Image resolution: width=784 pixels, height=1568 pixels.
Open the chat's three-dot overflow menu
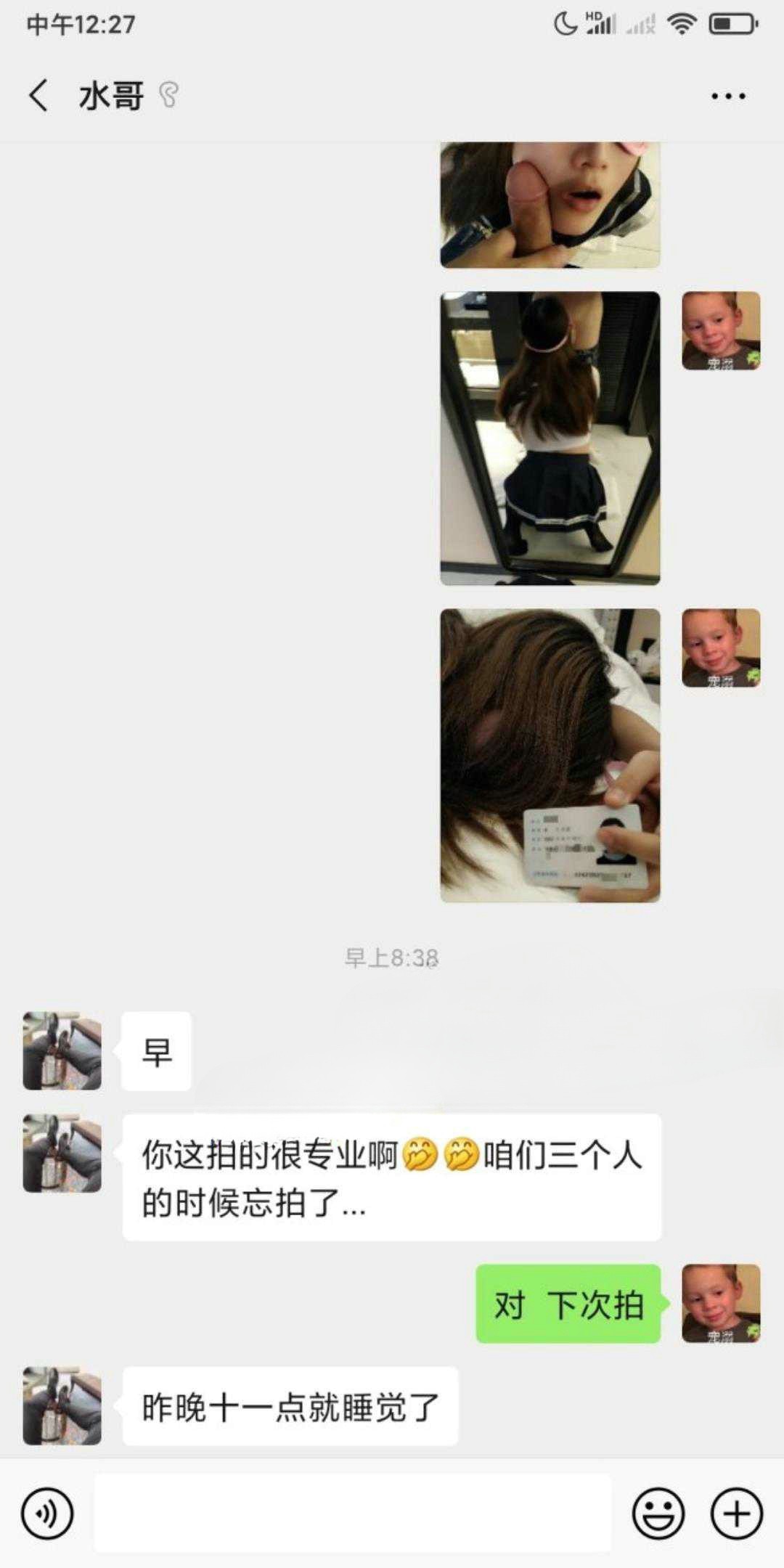[x=728, y=96]
